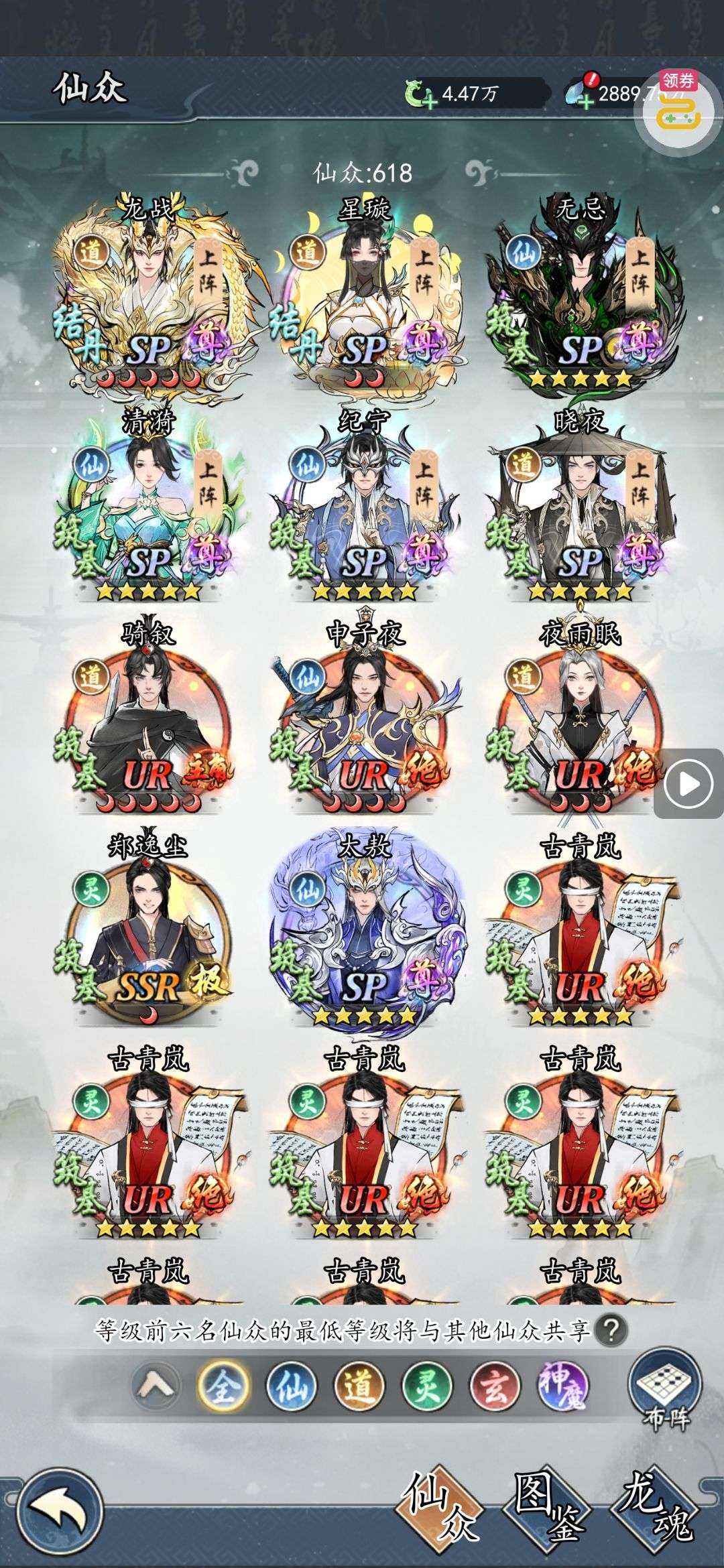Filter by 神魔 type

(x=563, y=1386)
